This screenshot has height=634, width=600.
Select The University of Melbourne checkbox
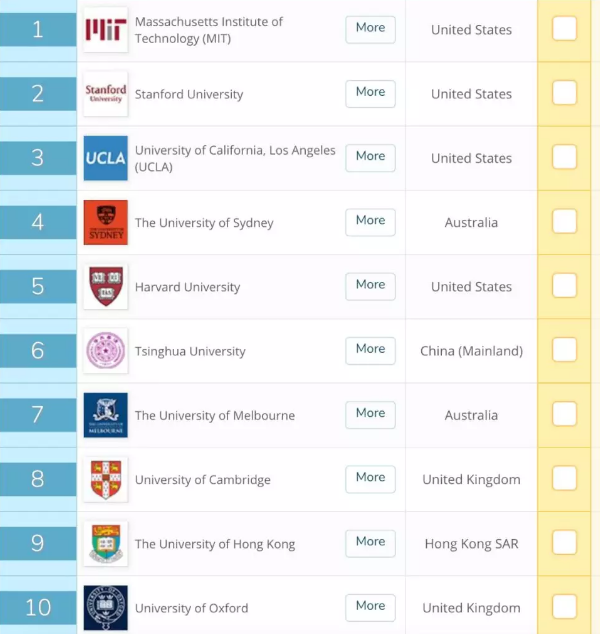tap(564, 414)
